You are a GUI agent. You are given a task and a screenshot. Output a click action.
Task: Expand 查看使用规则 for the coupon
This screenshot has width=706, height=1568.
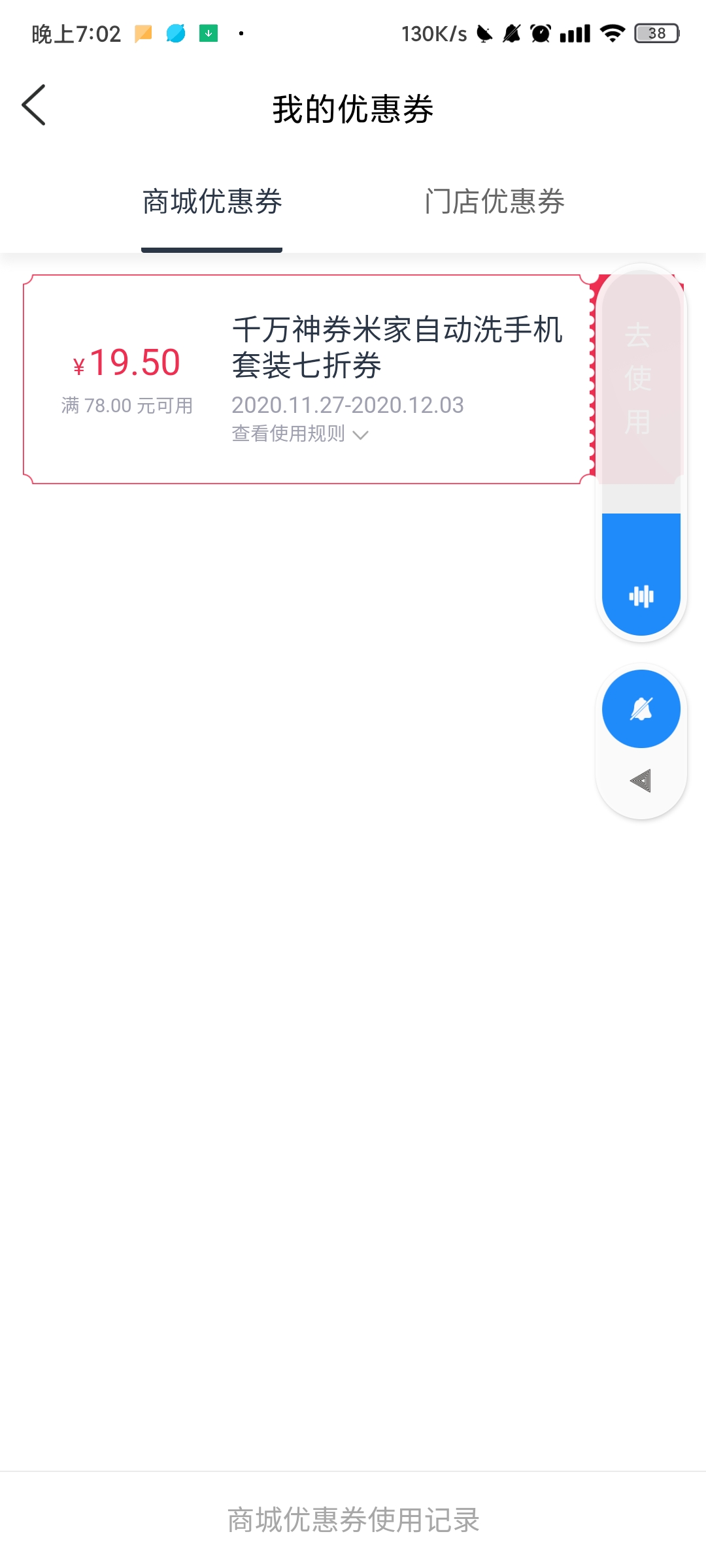[300, 434]
